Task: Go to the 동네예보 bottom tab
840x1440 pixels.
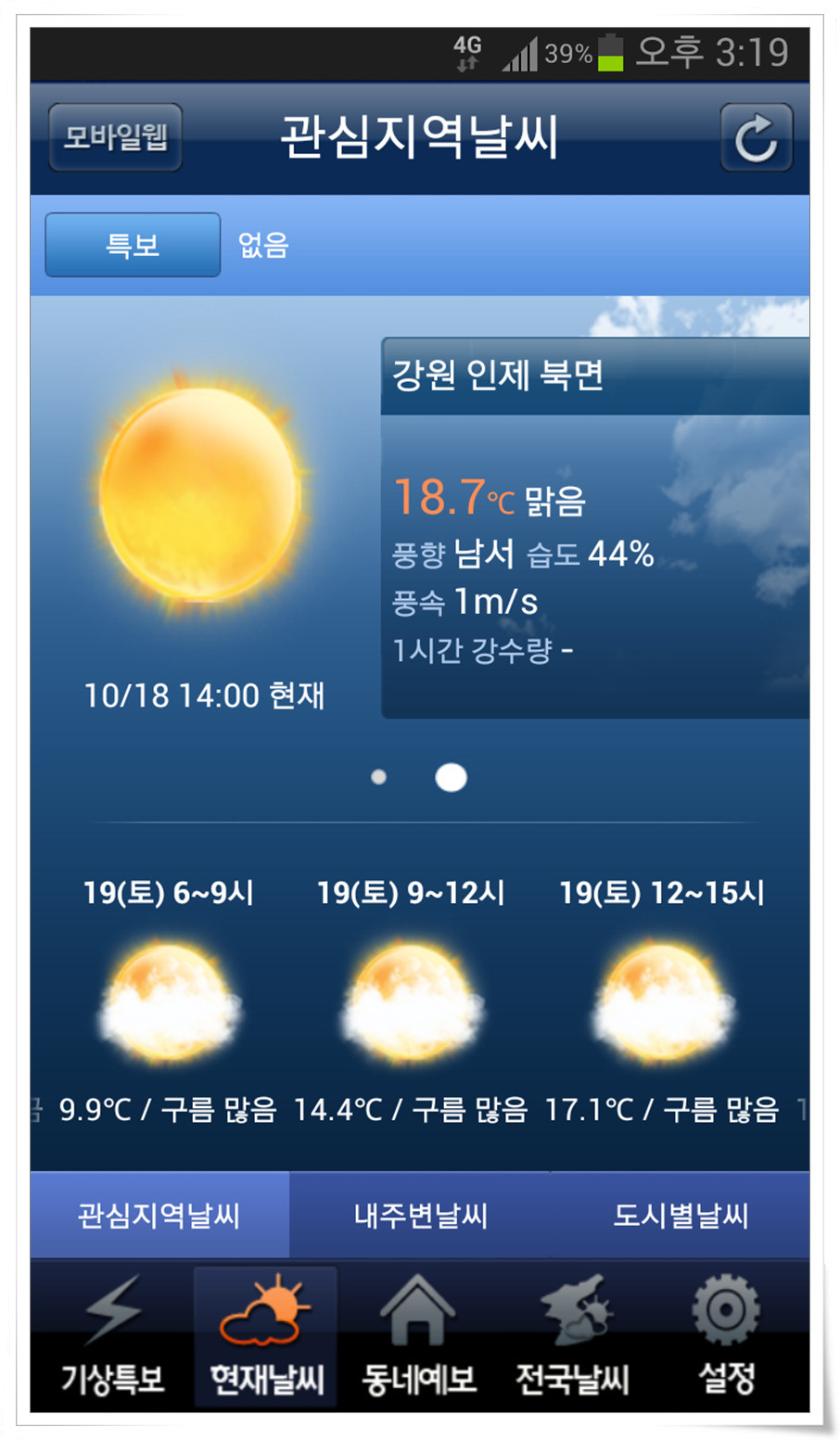Action: [419, 1337]
